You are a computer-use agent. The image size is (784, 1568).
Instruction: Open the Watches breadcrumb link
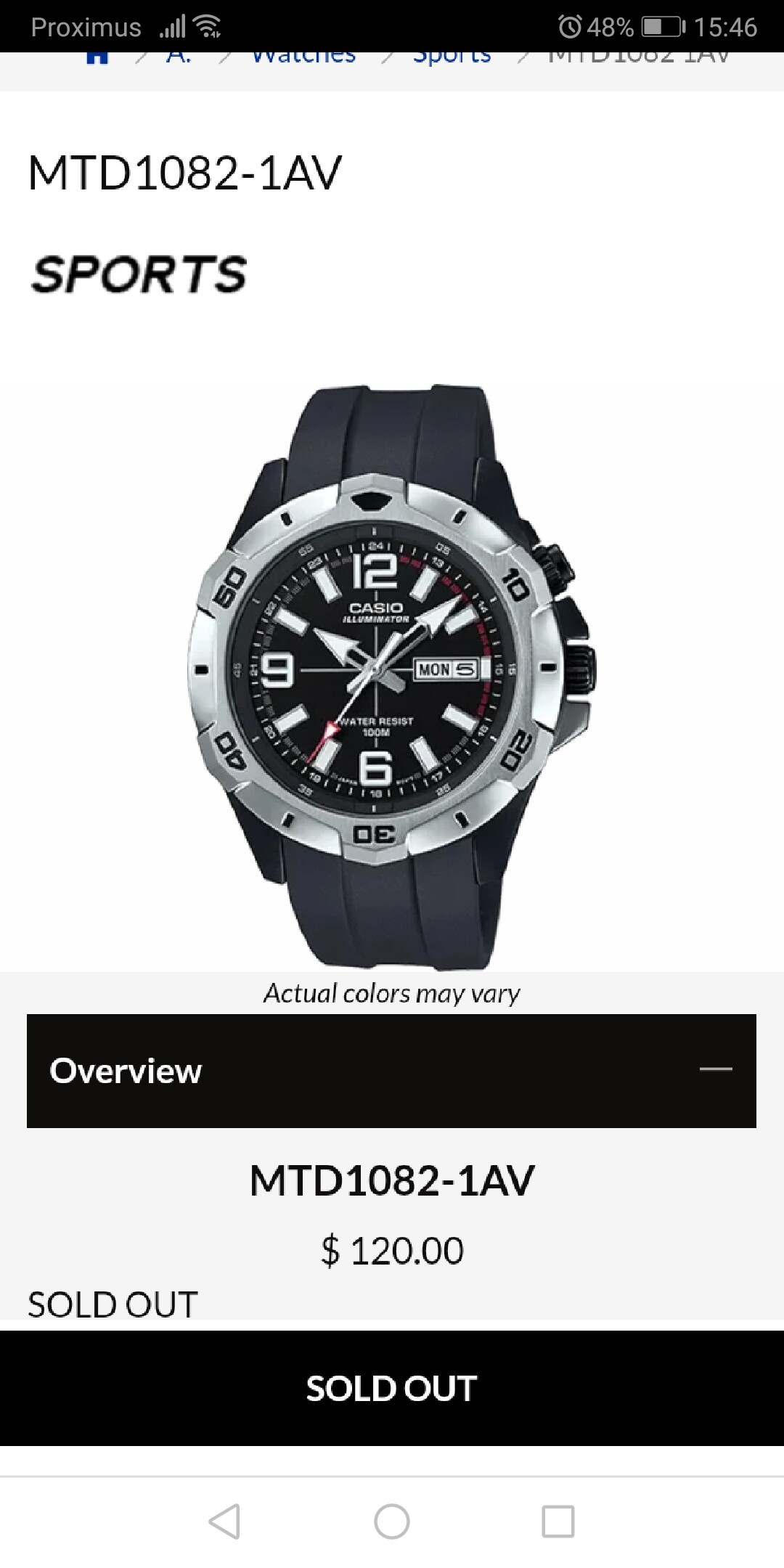point(303,57)
